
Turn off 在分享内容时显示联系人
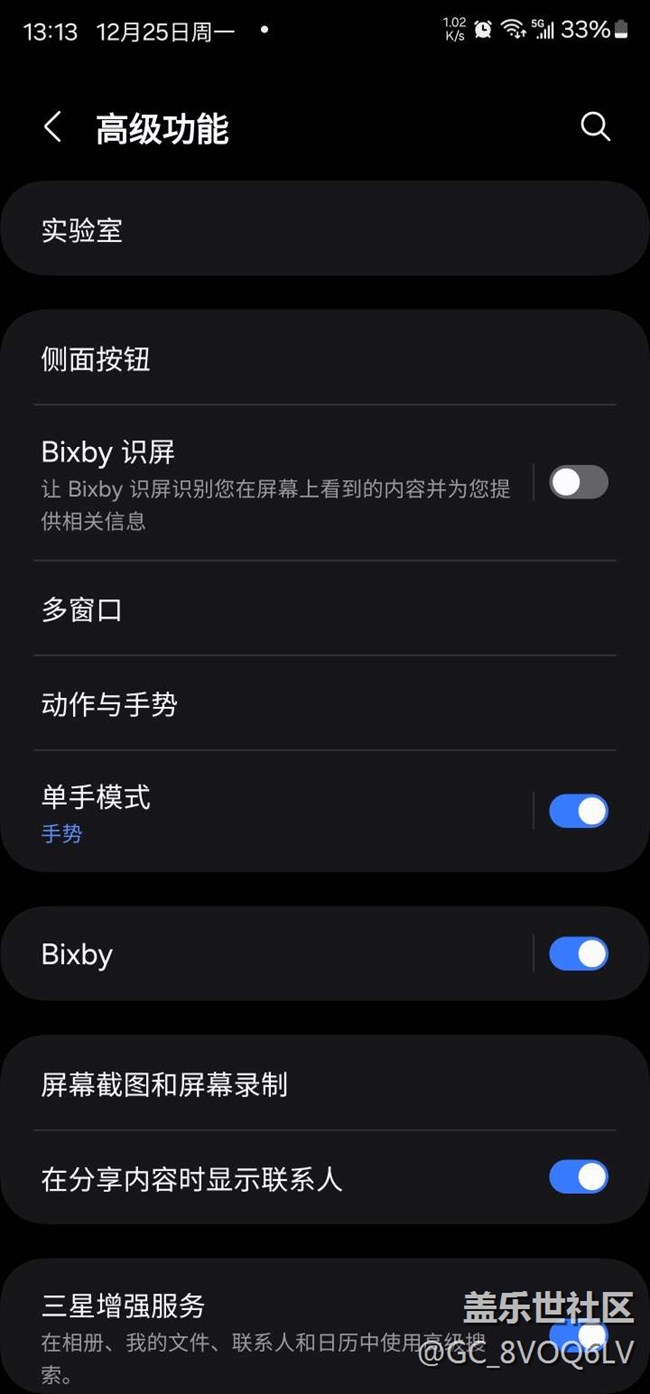coord(578,1177)
